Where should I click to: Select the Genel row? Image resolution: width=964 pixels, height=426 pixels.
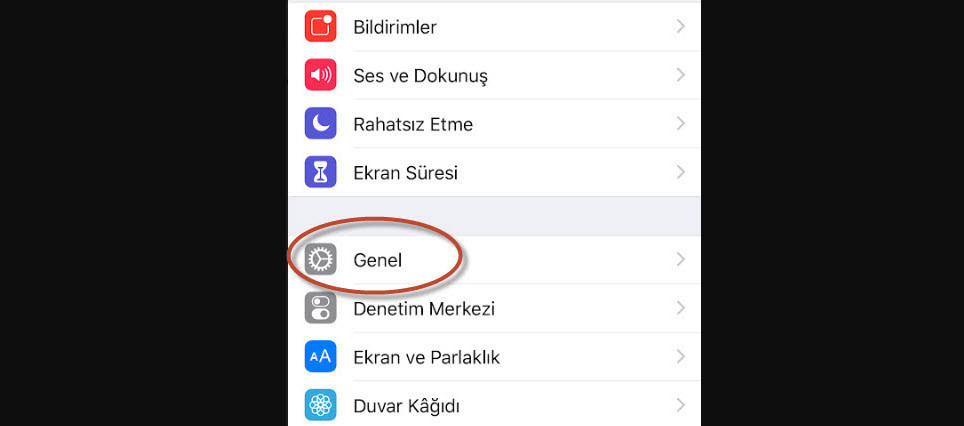point(378,259)
